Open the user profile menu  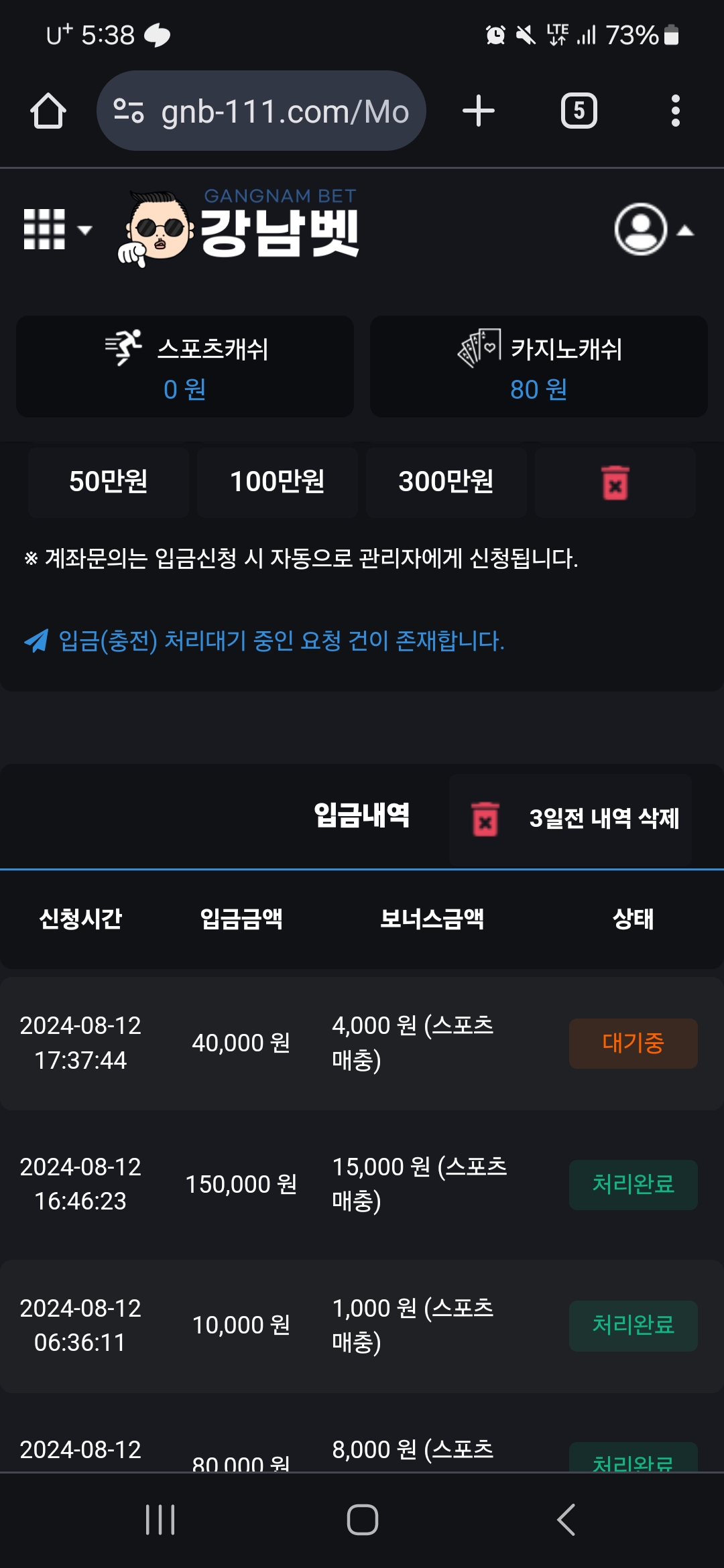(x=653, y=230)
